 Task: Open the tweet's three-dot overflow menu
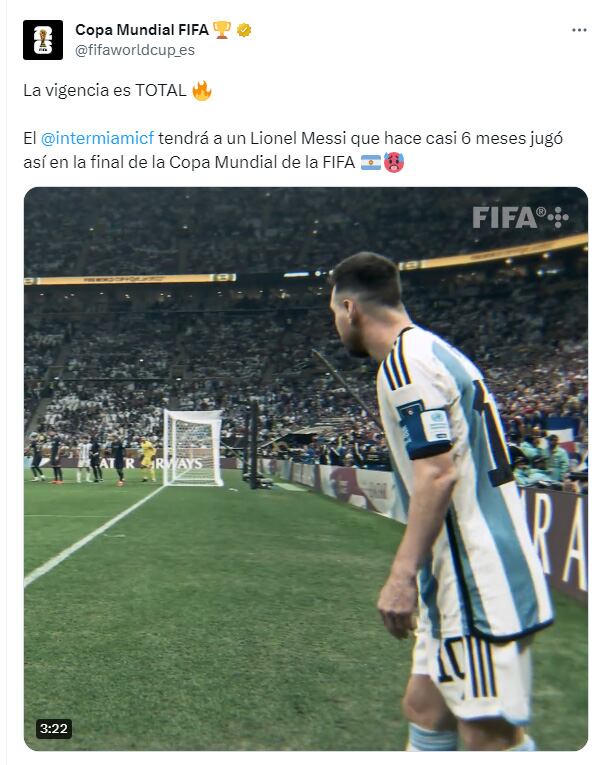(x=579, y=30)
